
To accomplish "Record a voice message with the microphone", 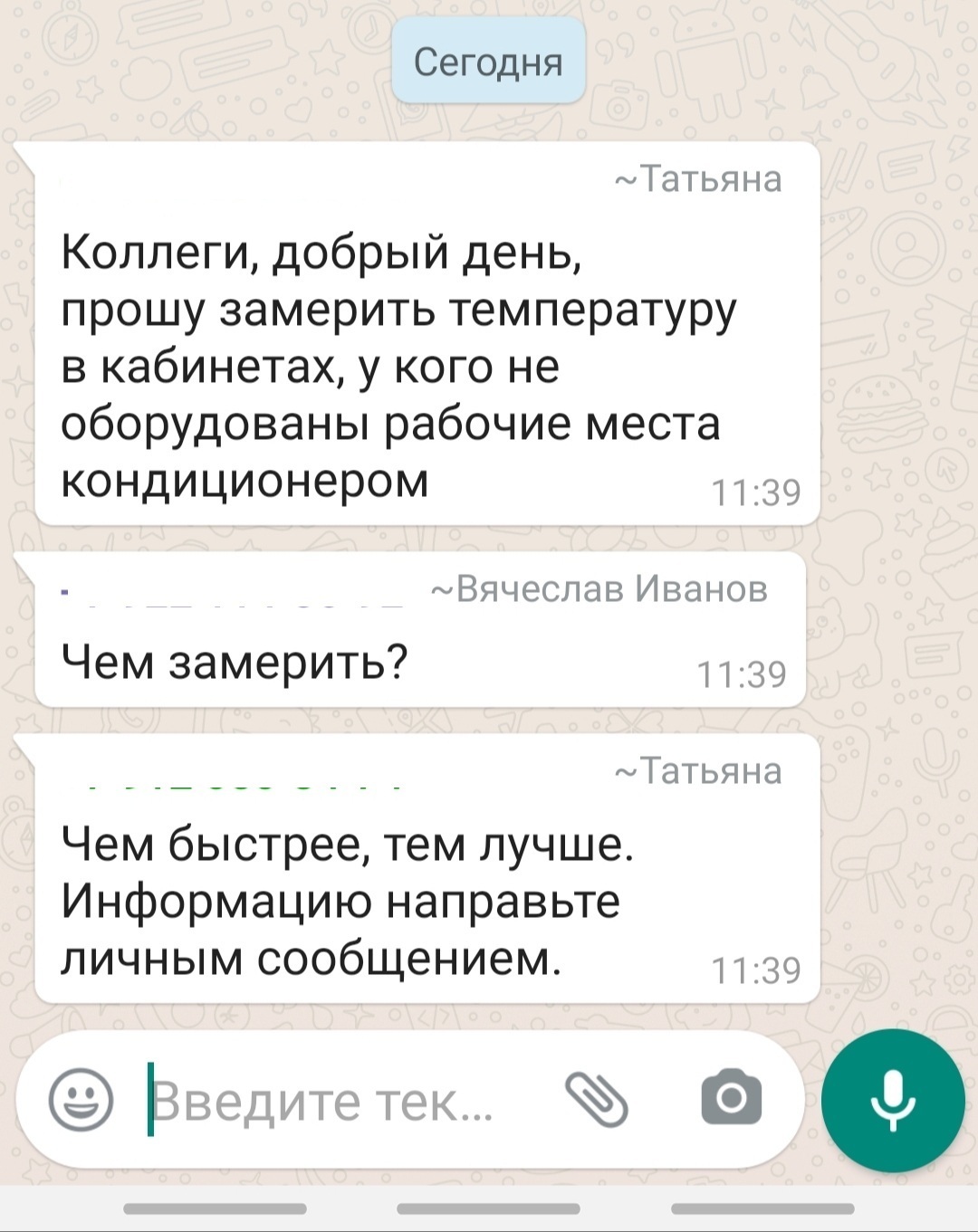I will 892,1099.
